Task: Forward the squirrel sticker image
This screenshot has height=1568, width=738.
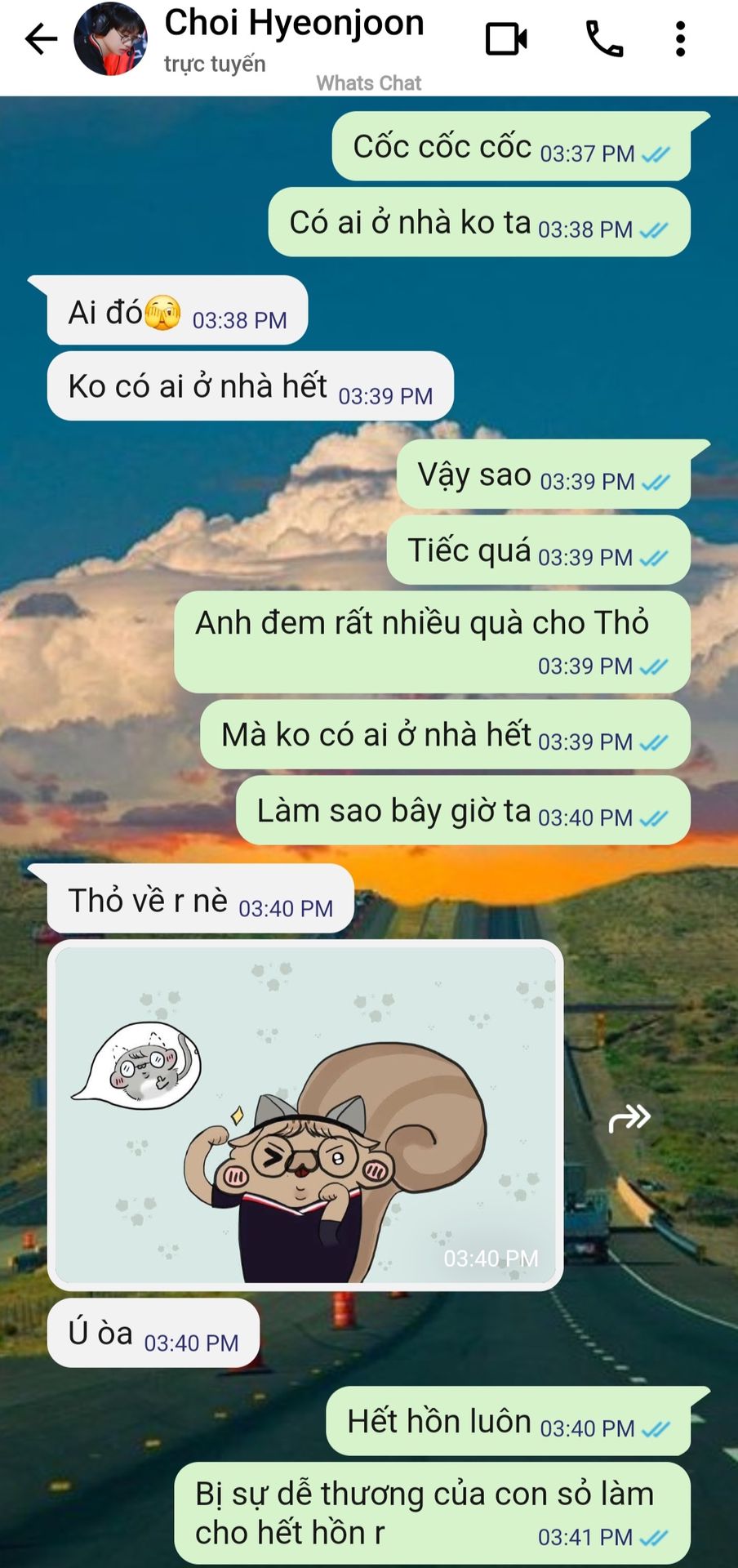Action: point(629,1116)
